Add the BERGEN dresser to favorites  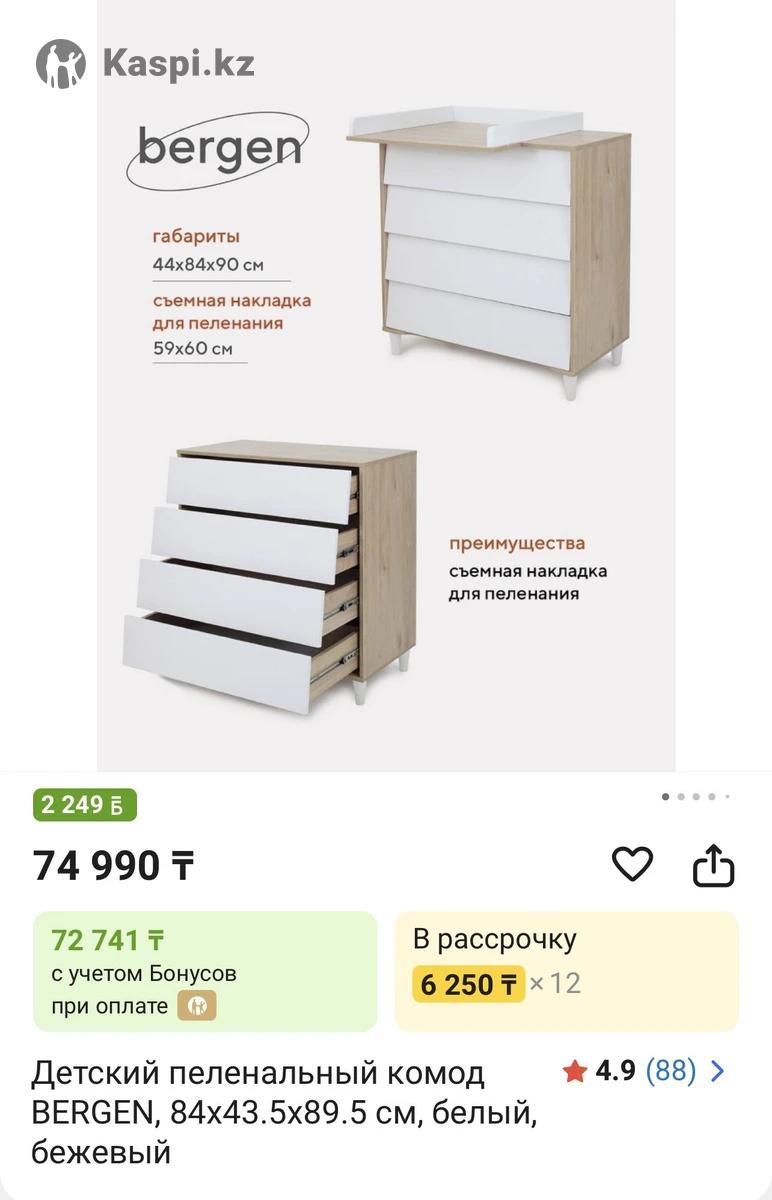click(632, 864)
